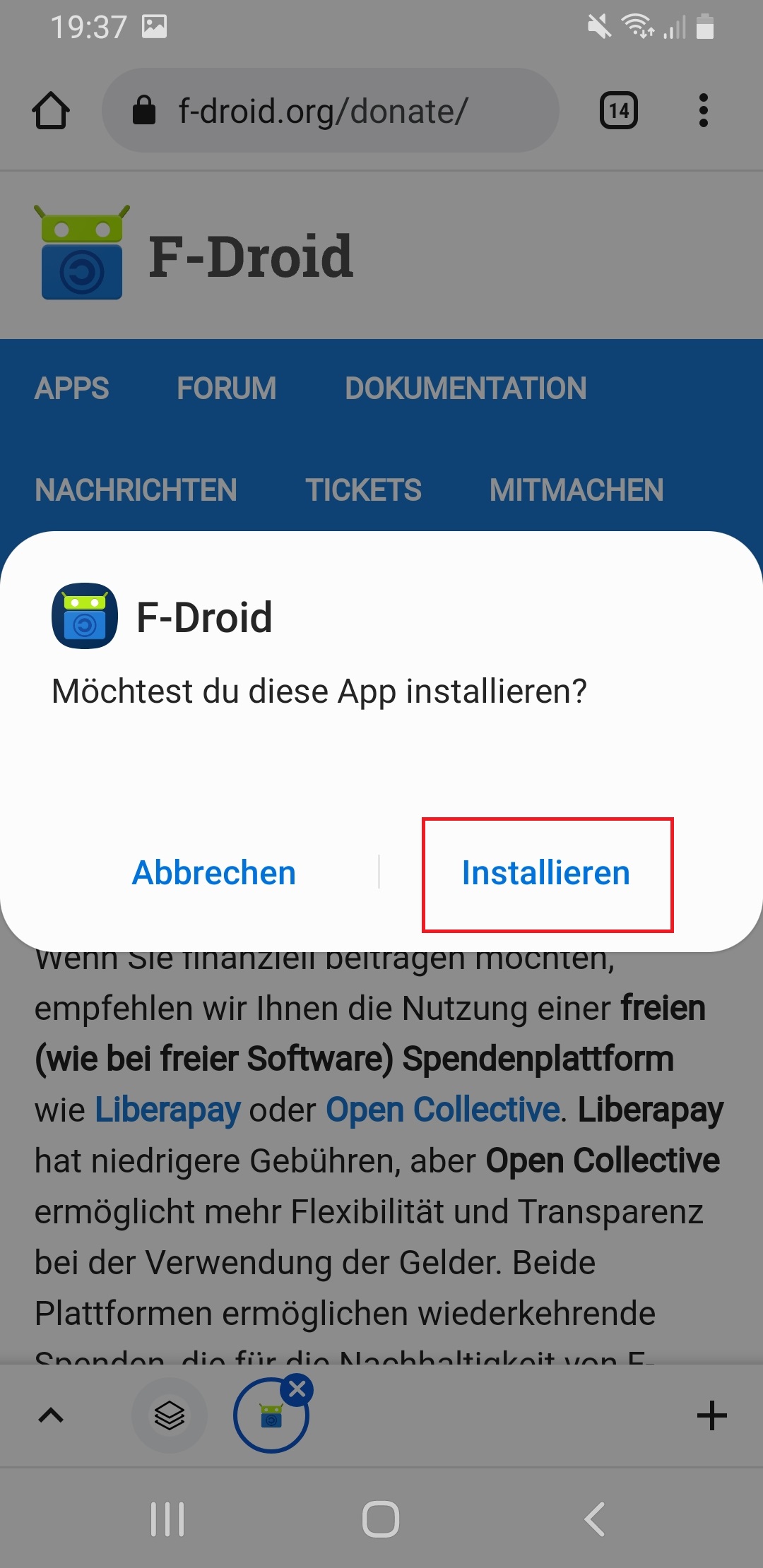Go to TICKETS
This screenshot has height=1568, width=763.
pyautogui.click(x=363, y=490)
